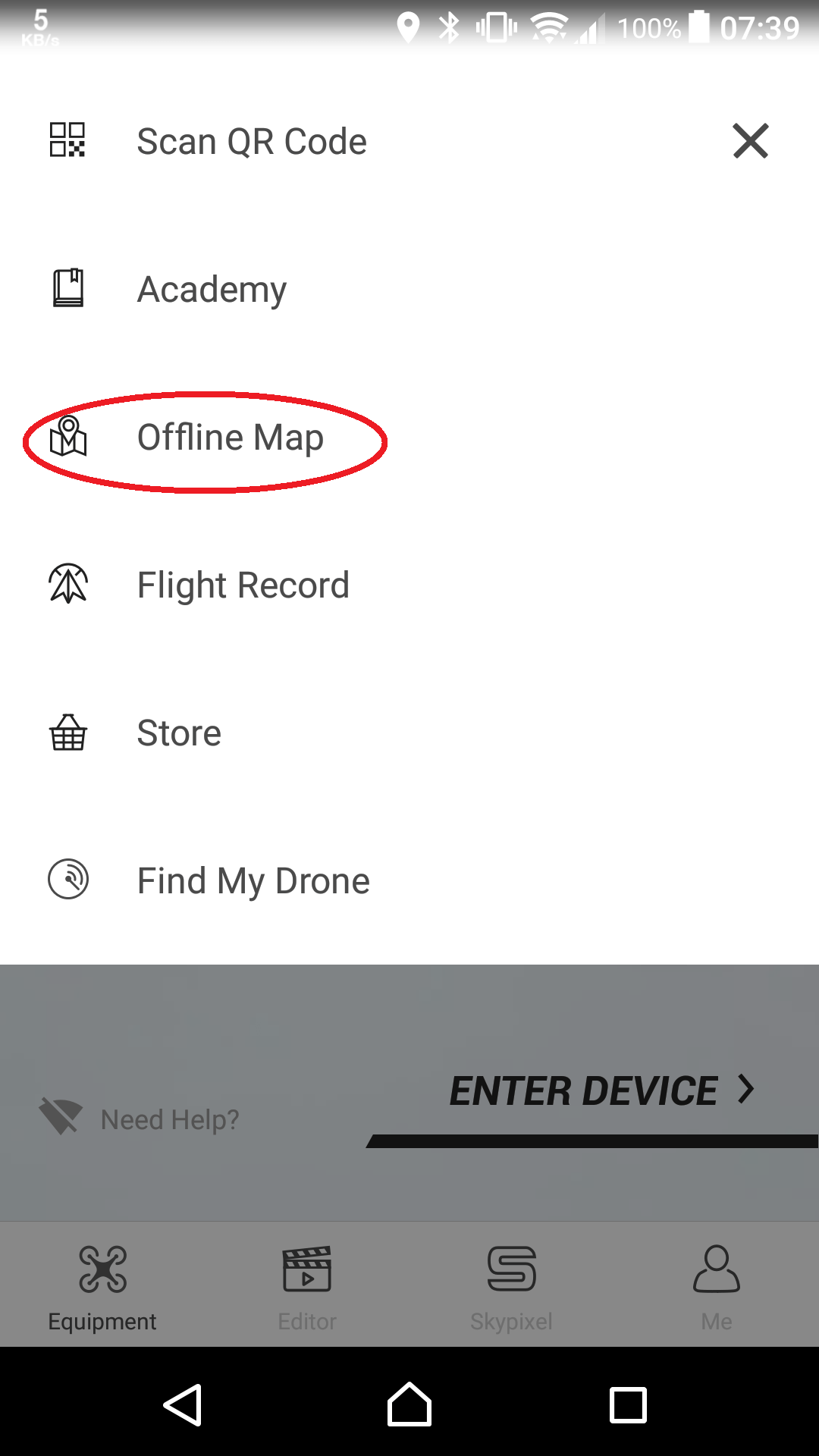This screenshot has width=819, height=1456.
Task: Close the menu with the X icon
Action: [x=750, y=141]
